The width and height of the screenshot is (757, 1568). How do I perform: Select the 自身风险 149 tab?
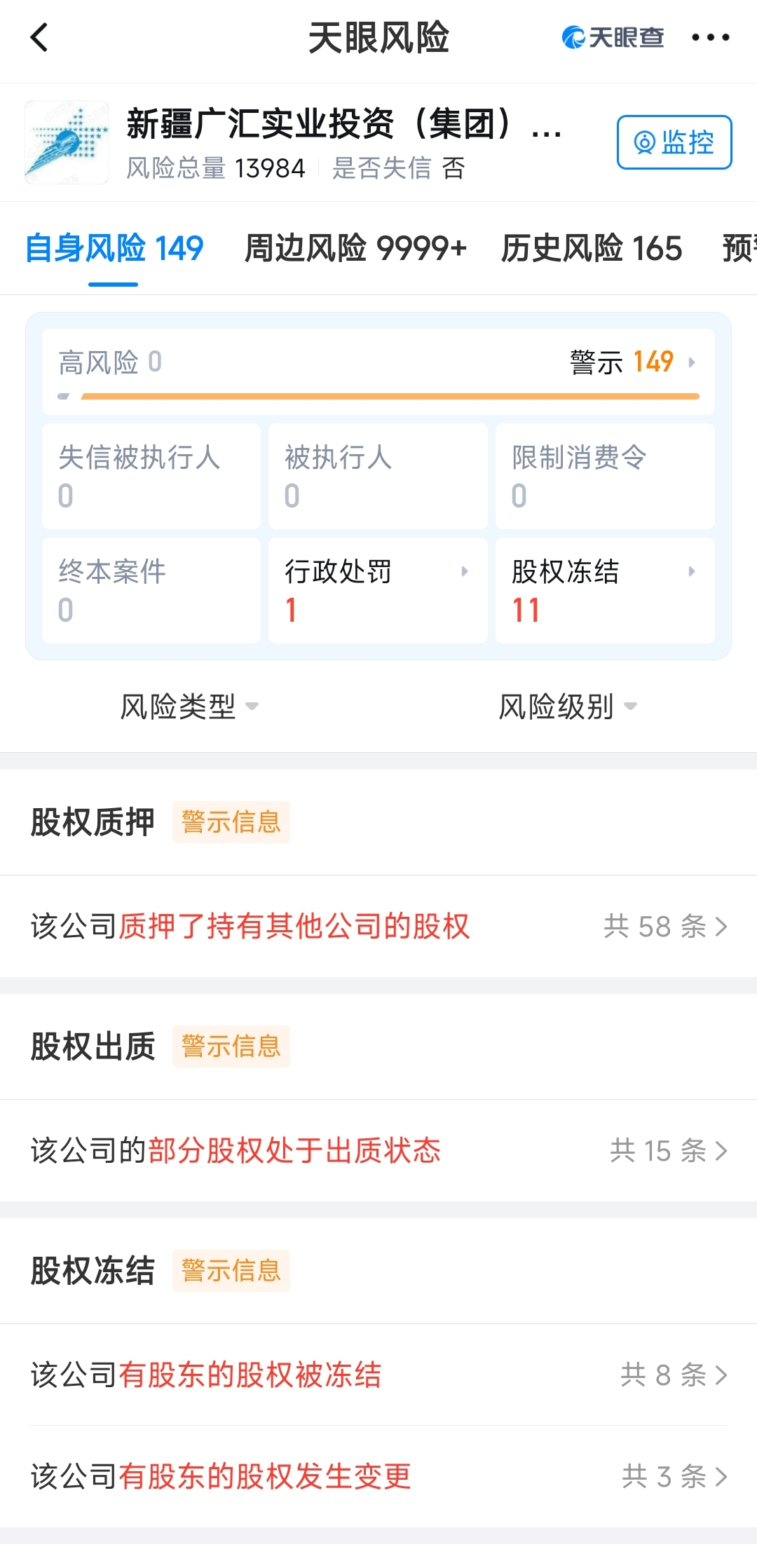(114, 248)
